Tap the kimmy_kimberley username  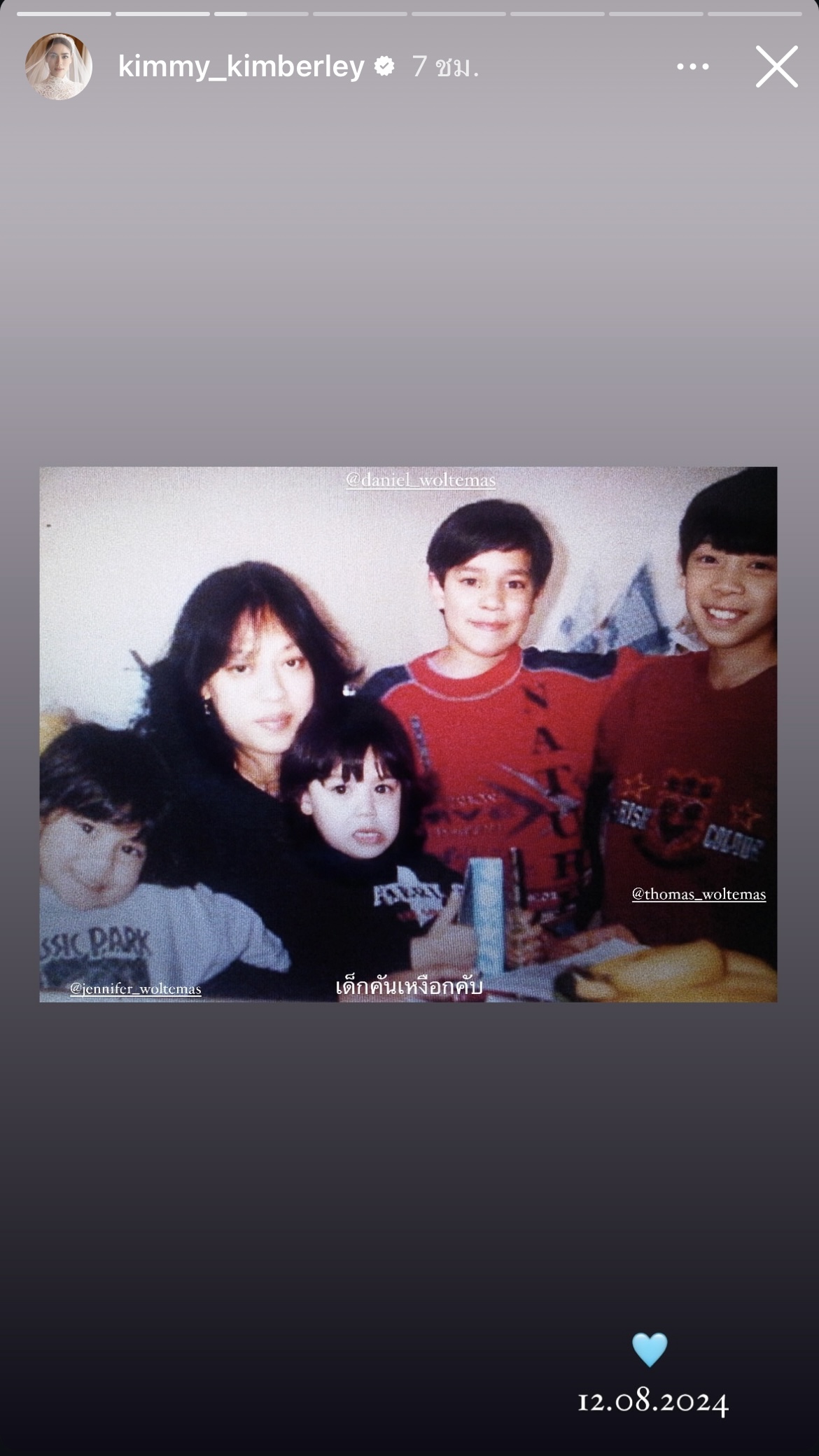[241, 66]
